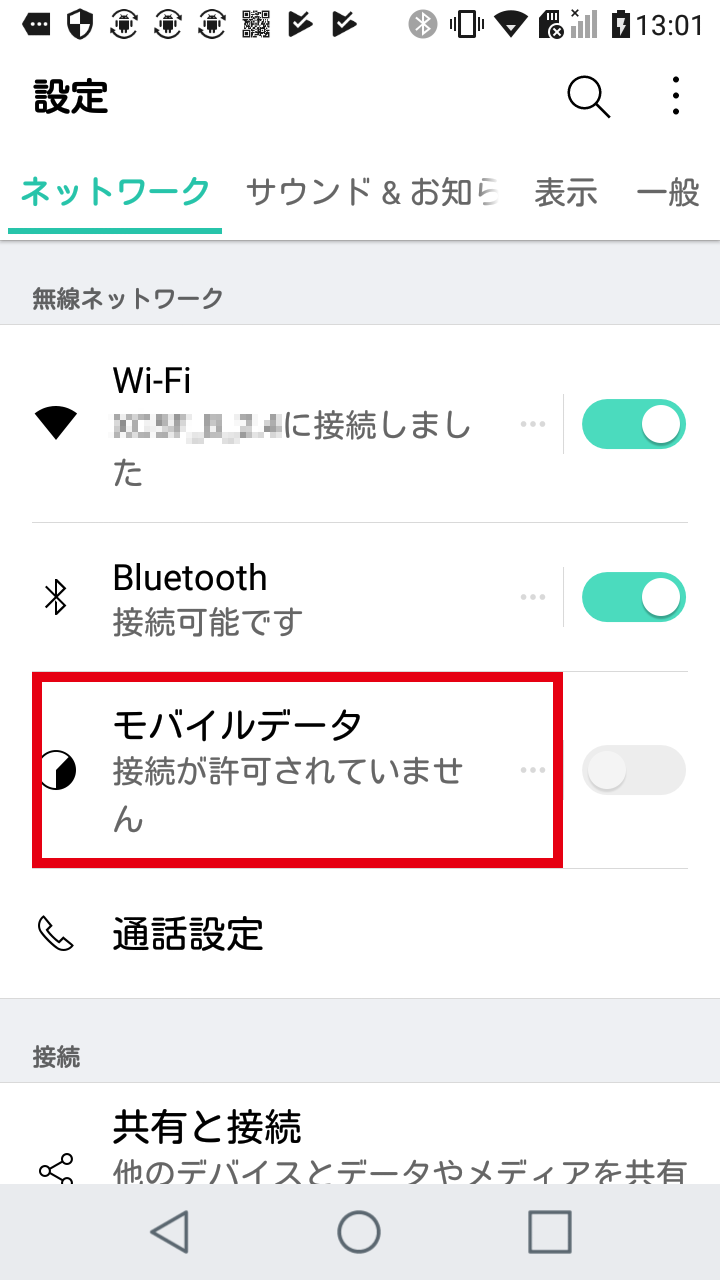Screen dimensions: 720x1280
Task: Go back using the navigation bar
Action: click(170, 1232)
